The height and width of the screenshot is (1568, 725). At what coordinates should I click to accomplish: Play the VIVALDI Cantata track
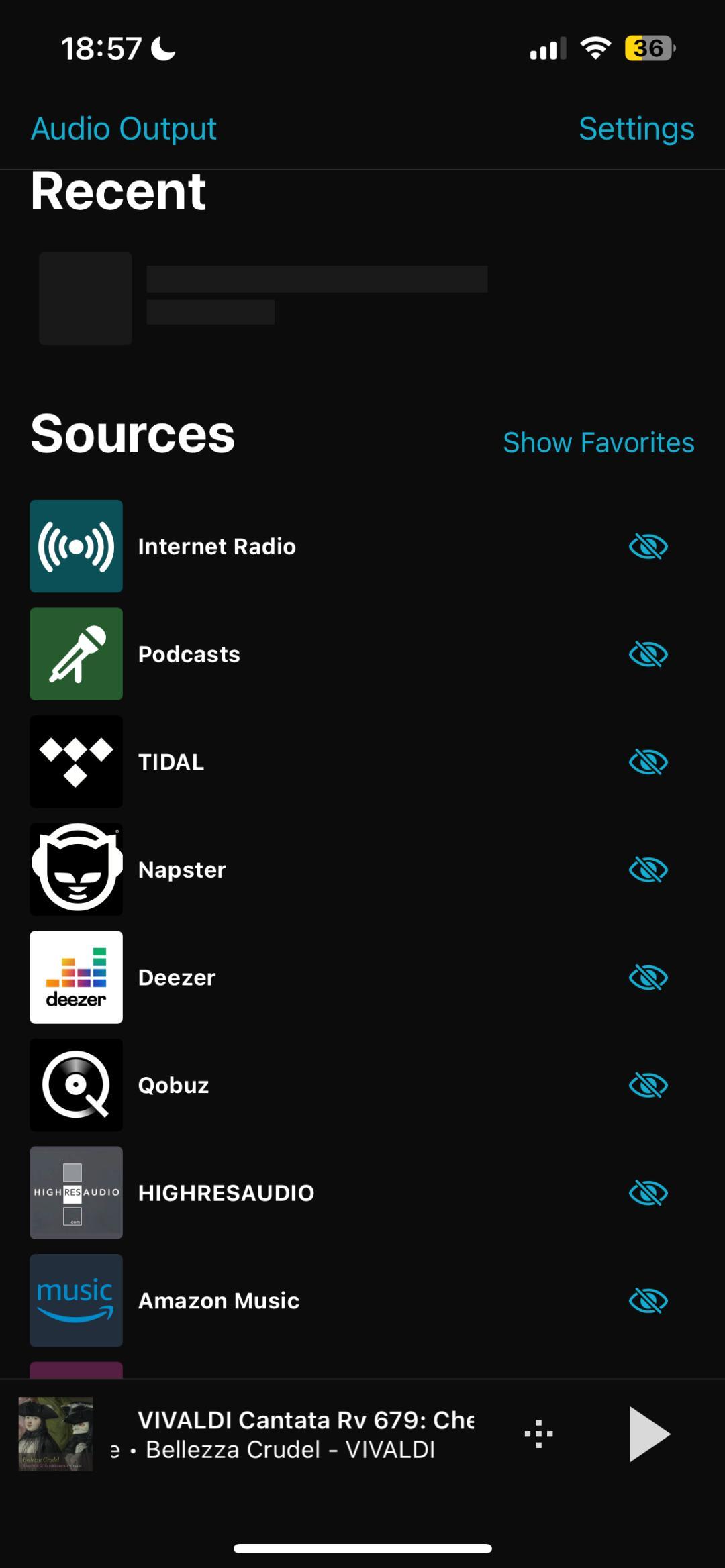click(649, 1434)
